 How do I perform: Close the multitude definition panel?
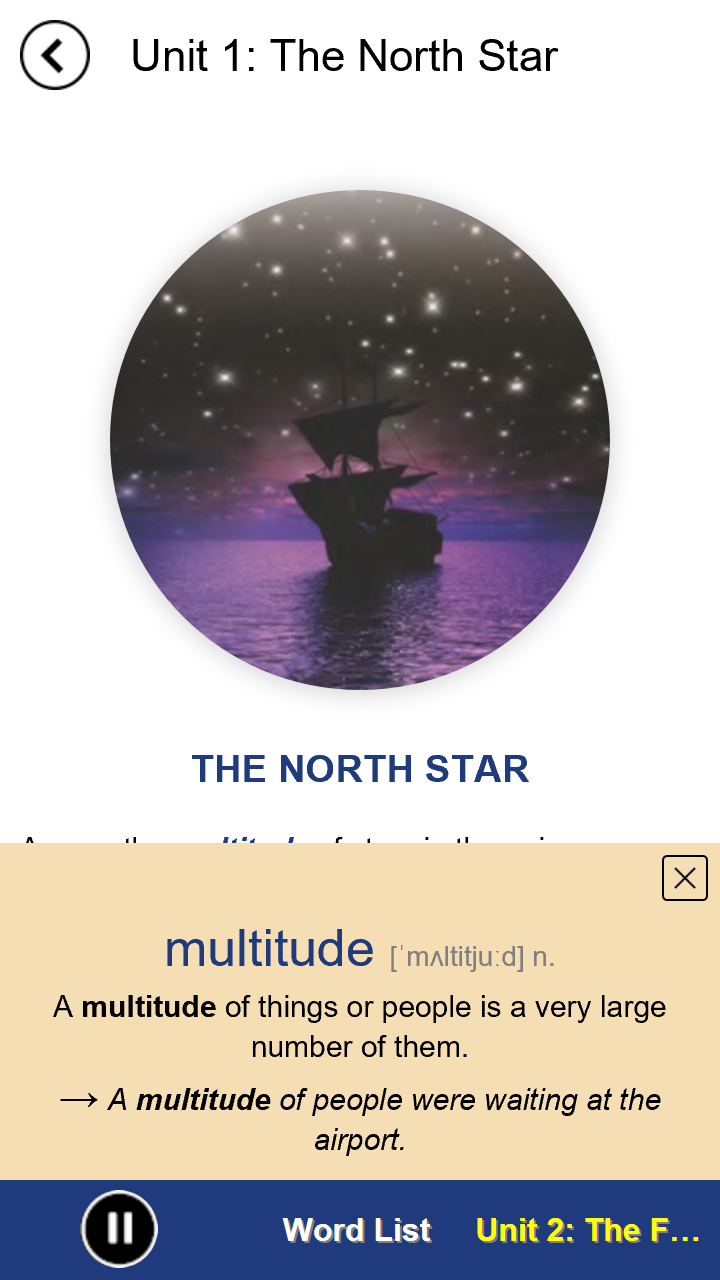685,878
